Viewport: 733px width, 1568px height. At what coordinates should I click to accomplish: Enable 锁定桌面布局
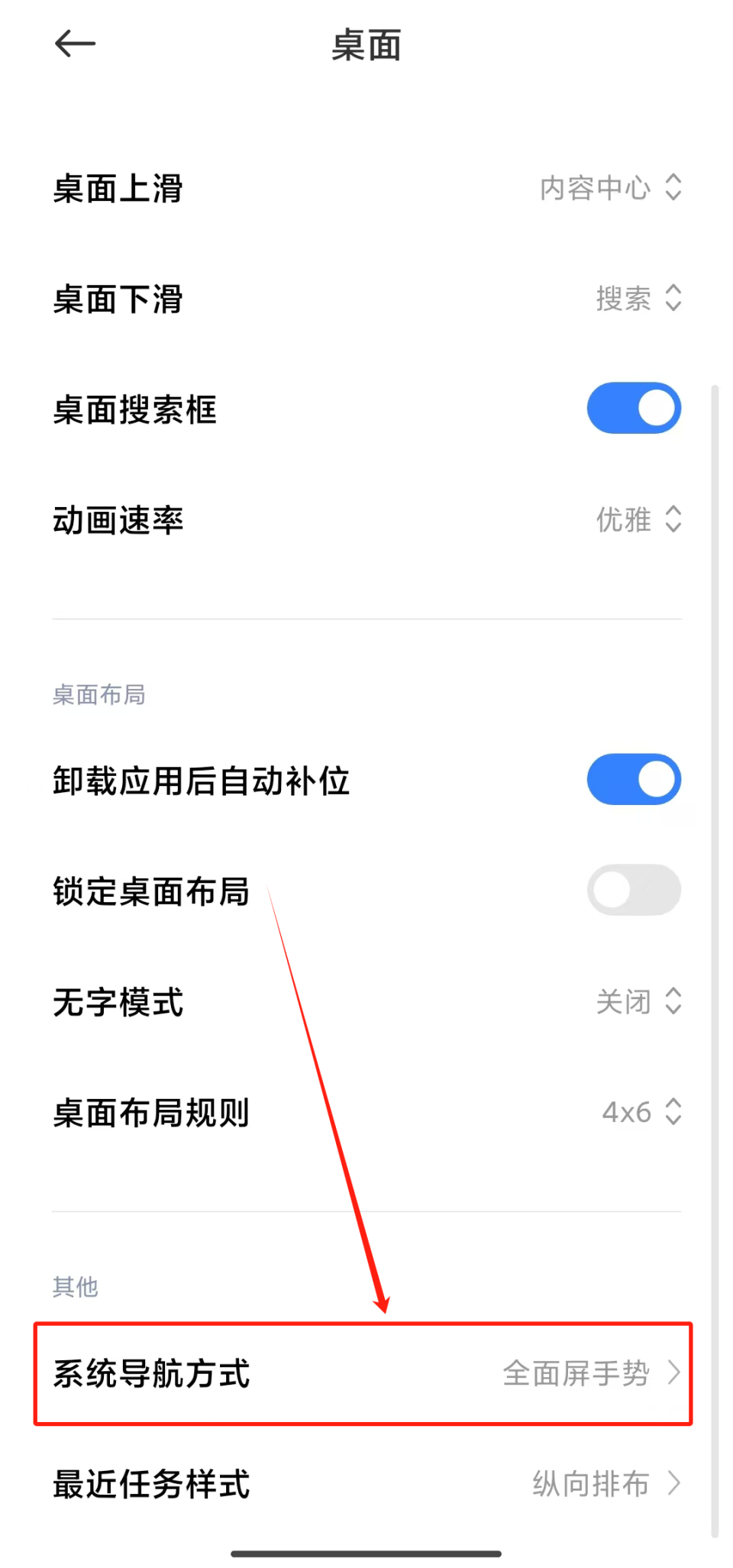pos(633,890)
